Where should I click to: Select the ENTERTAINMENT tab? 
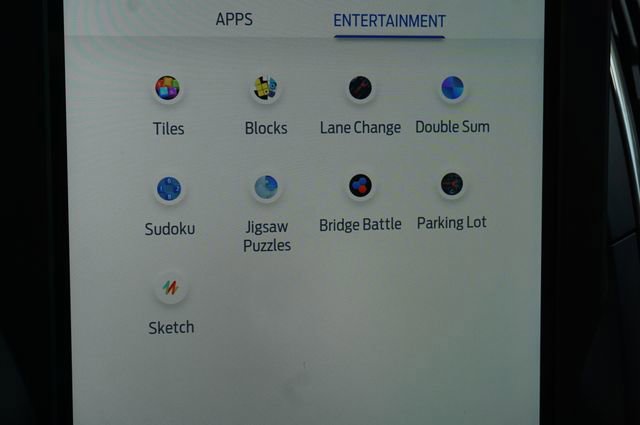[389, 21]
